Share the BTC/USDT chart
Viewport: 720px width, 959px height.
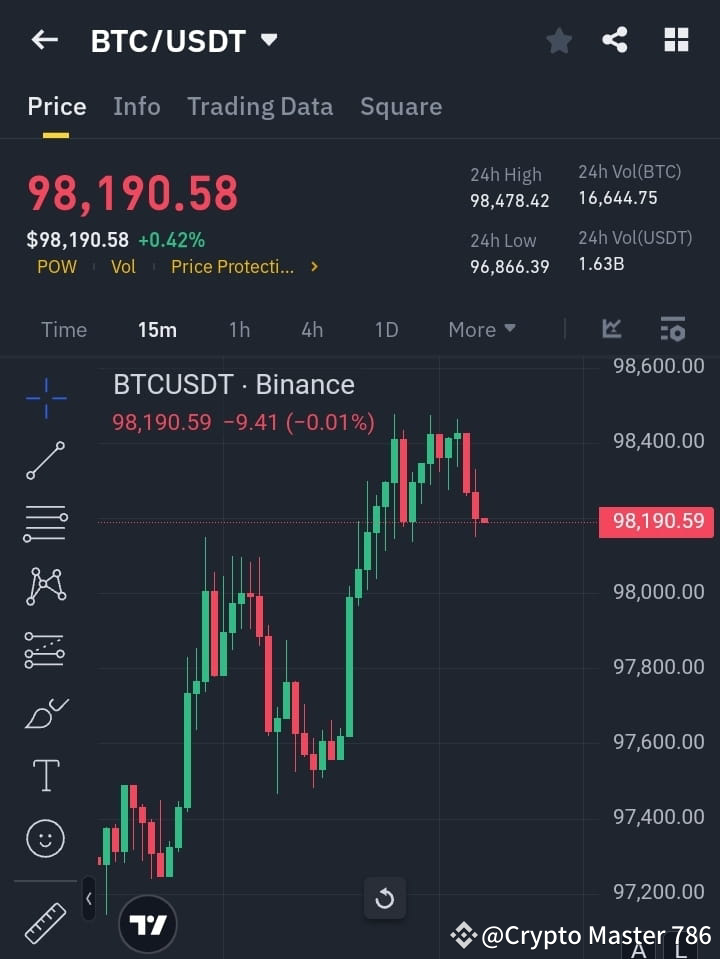(614, 40)
